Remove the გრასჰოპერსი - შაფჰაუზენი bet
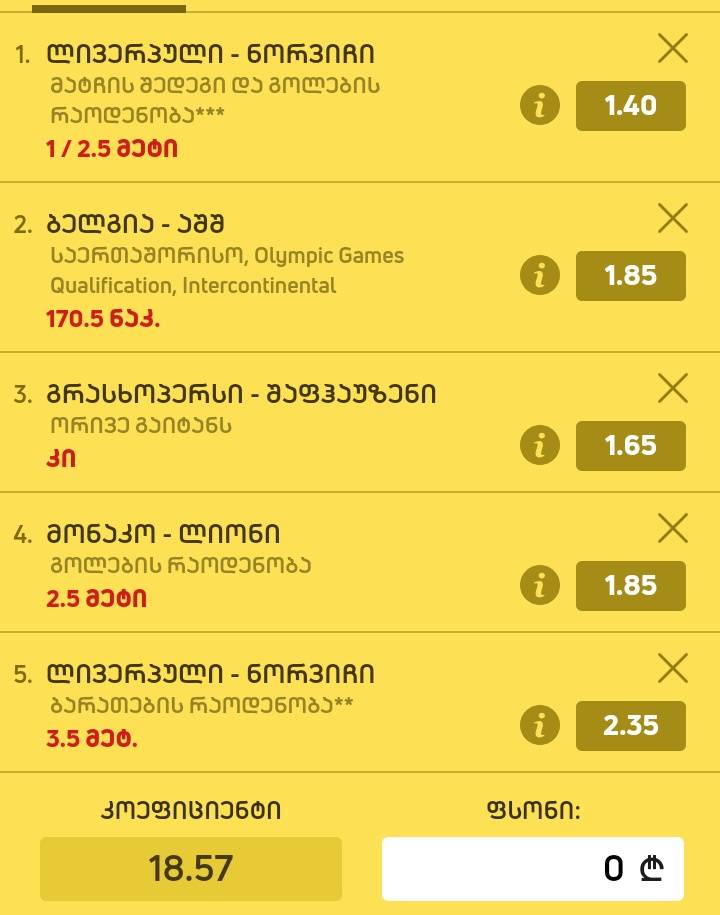The image size is (720, 915). pyautogui.click(x=673, y=387)
